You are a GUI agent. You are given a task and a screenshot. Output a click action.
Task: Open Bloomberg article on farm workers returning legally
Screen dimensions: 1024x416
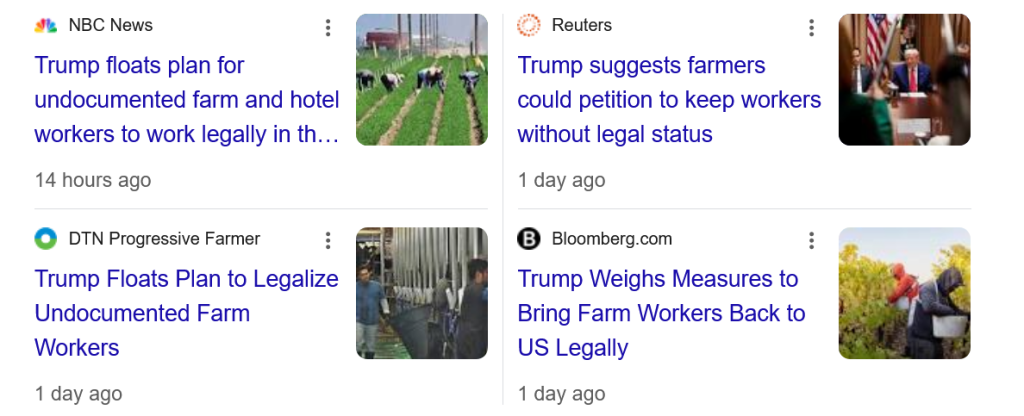(661, 313)
